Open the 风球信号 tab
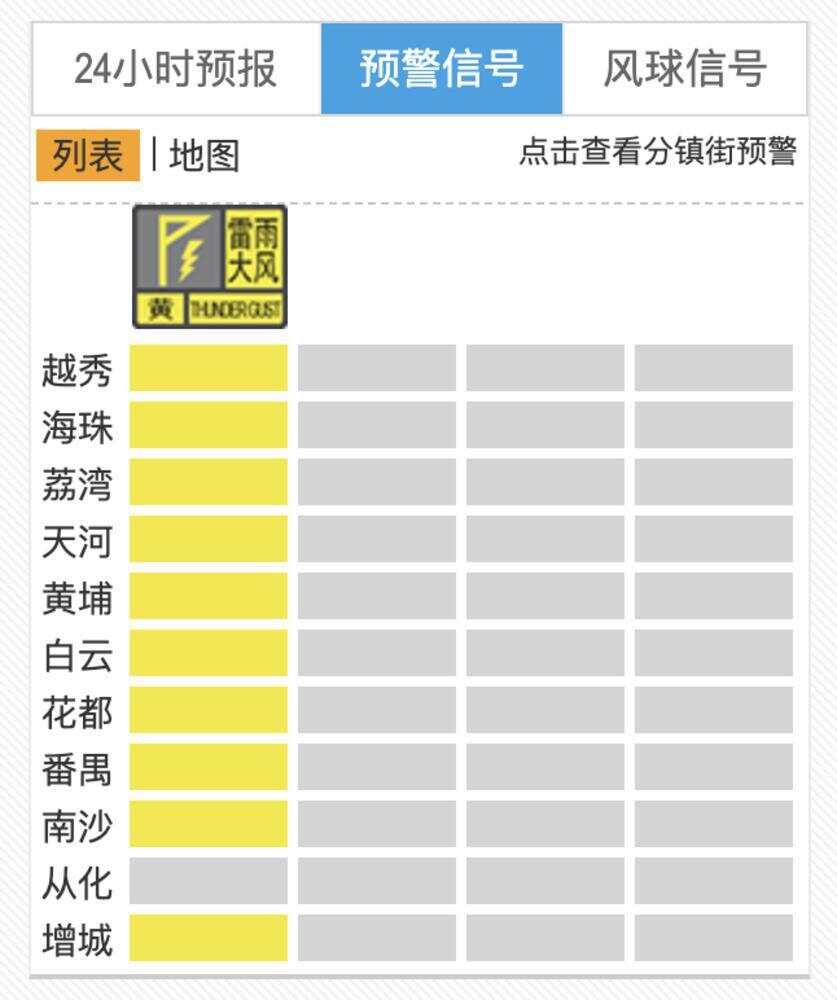 (685, 69)
